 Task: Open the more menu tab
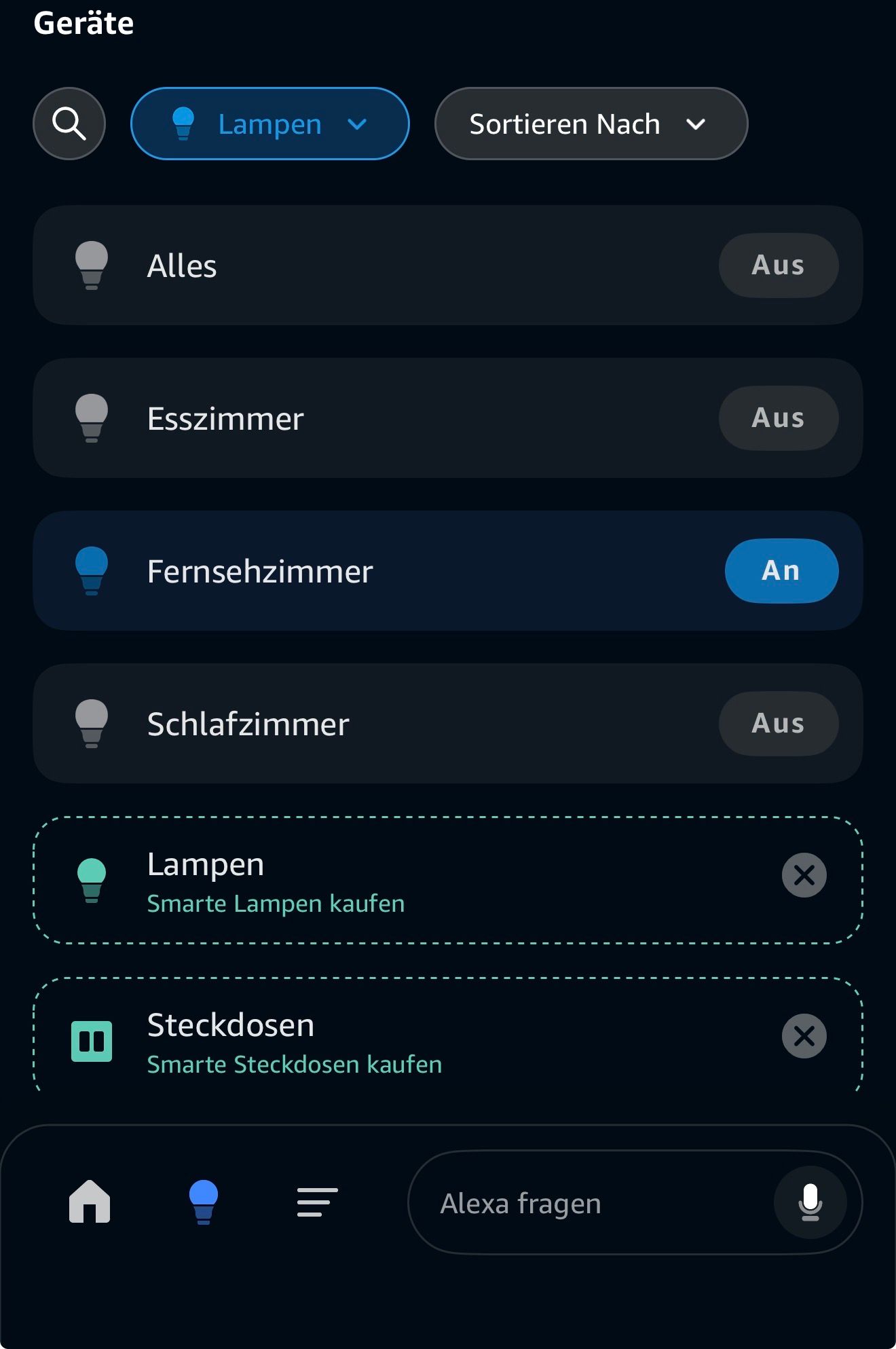pos(317,1202)
